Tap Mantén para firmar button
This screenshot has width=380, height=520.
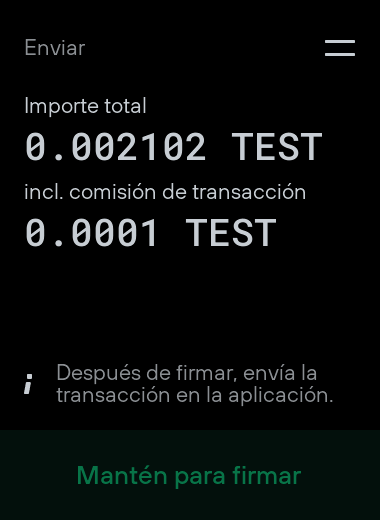[x=190, y=475]
